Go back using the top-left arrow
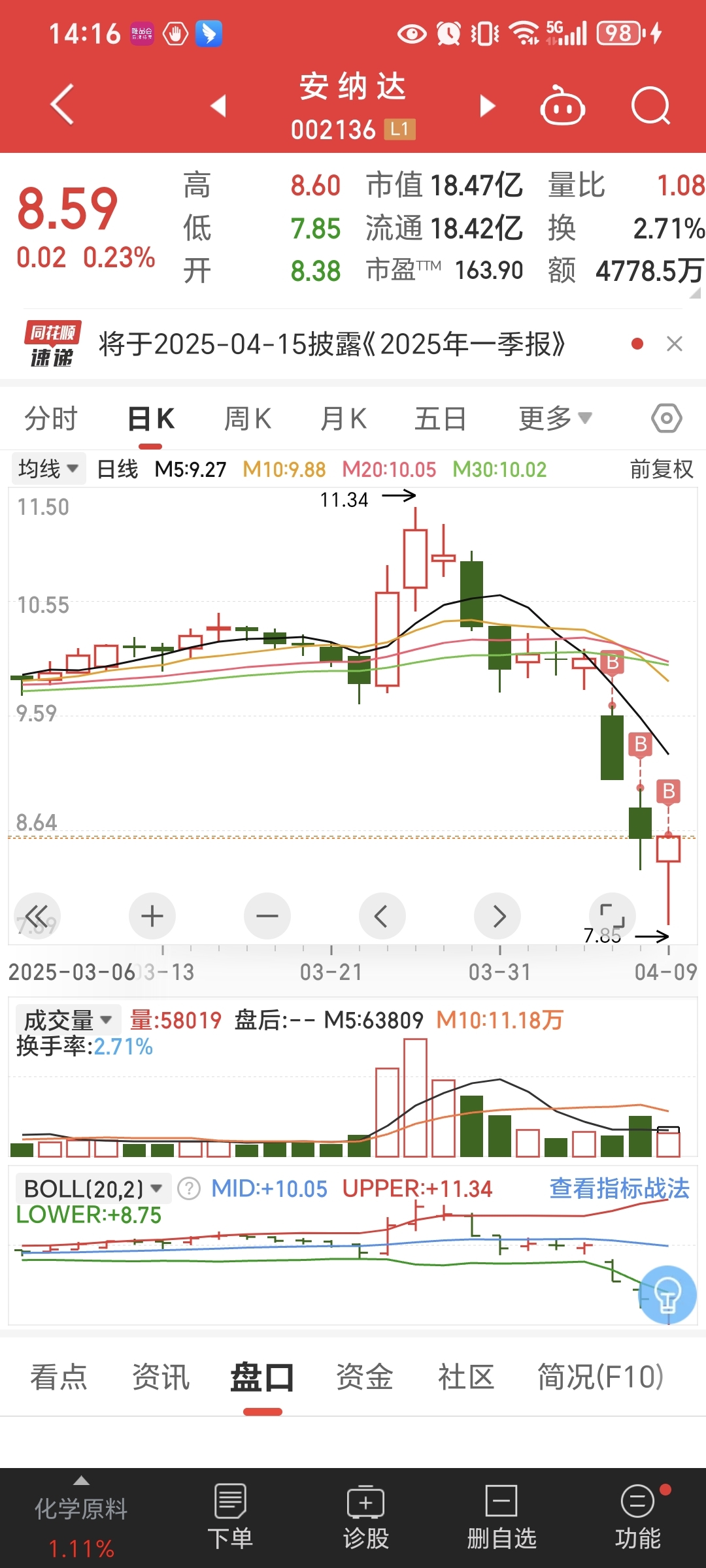This screenshot has width=706, height=1568. [x=62, y=105]
